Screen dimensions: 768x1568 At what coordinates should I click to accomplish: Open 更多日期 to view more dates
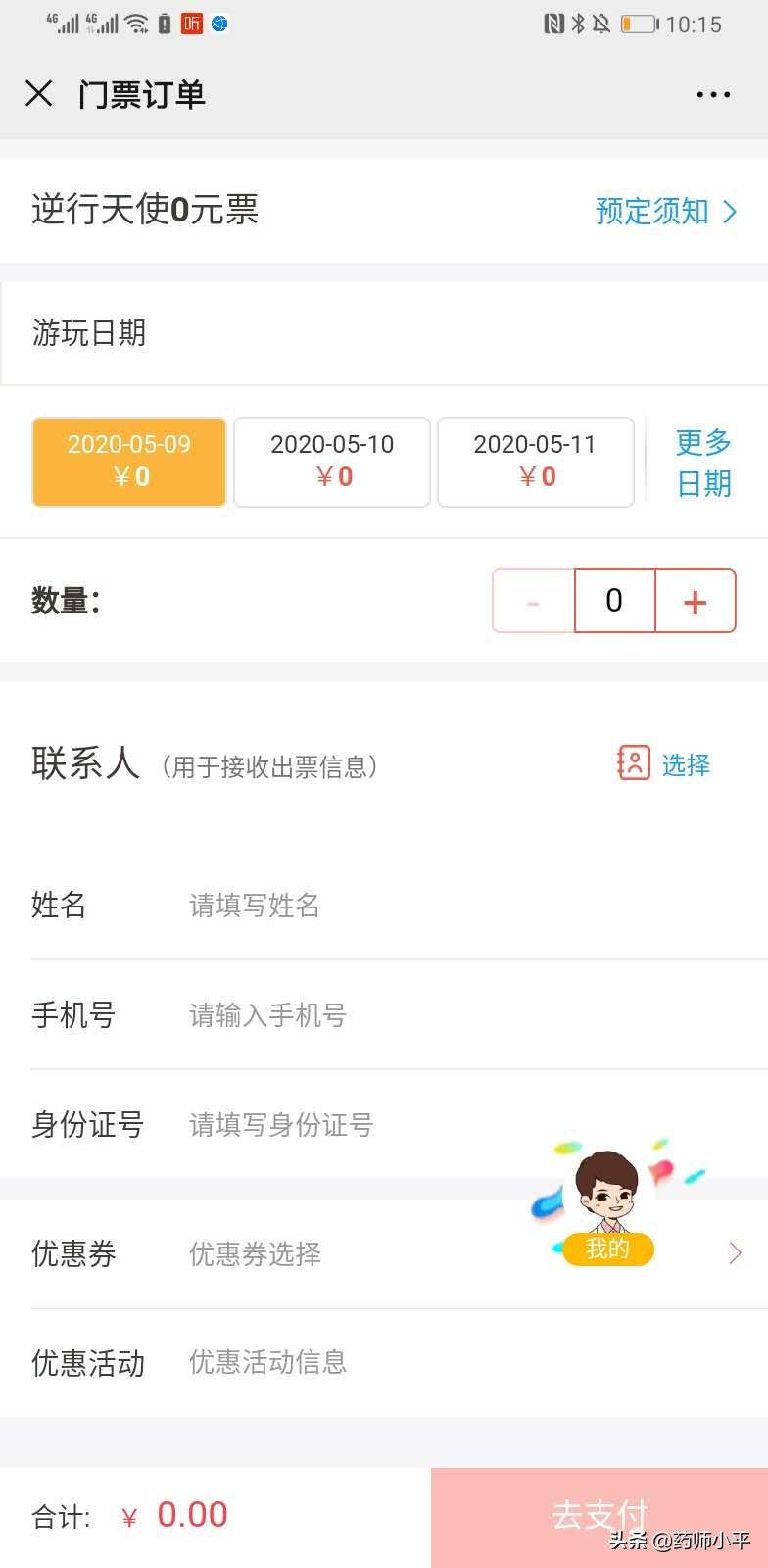pos(701,463)
